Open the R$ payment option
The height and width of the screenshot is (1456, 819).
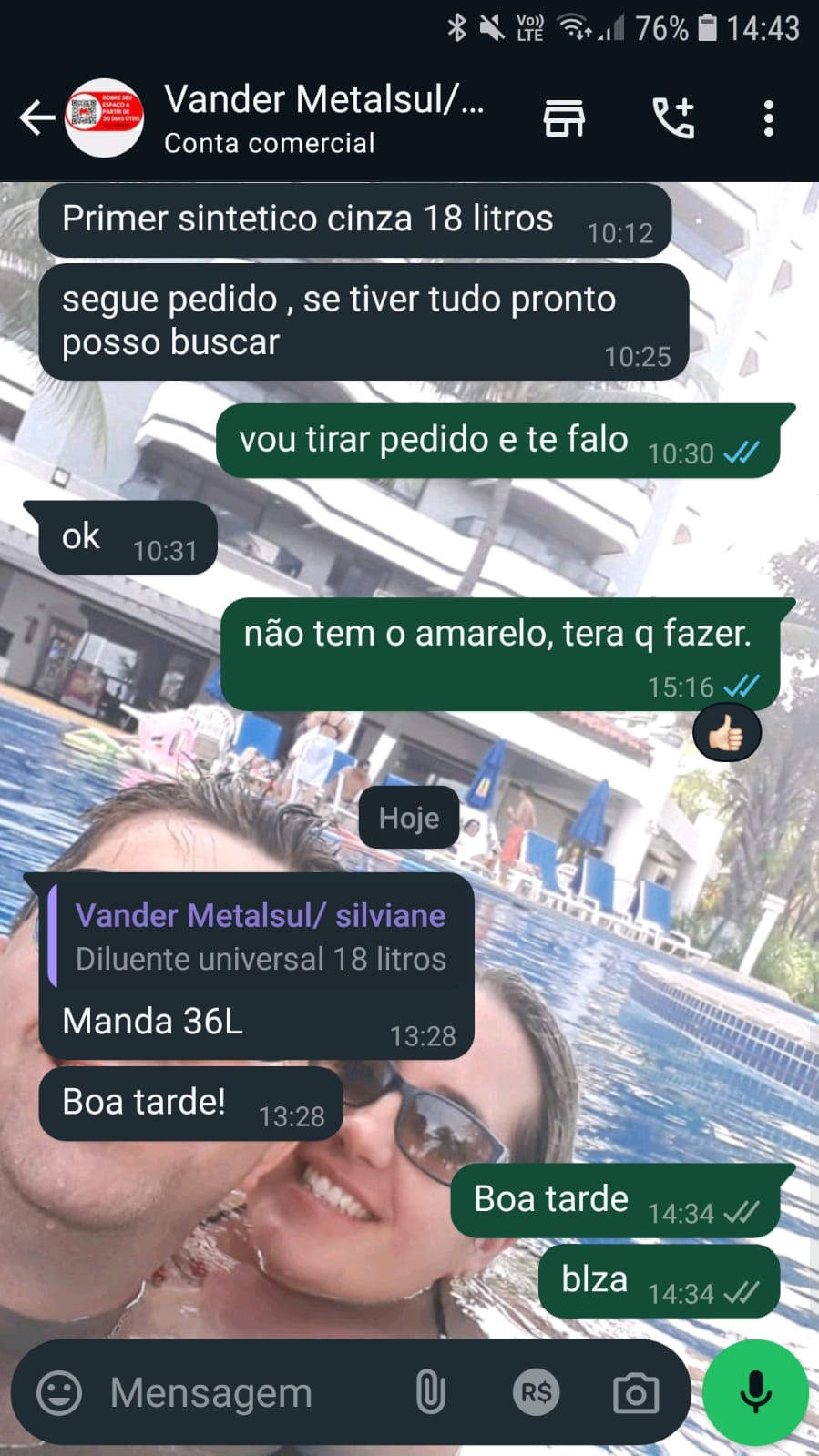(536, 1392)
